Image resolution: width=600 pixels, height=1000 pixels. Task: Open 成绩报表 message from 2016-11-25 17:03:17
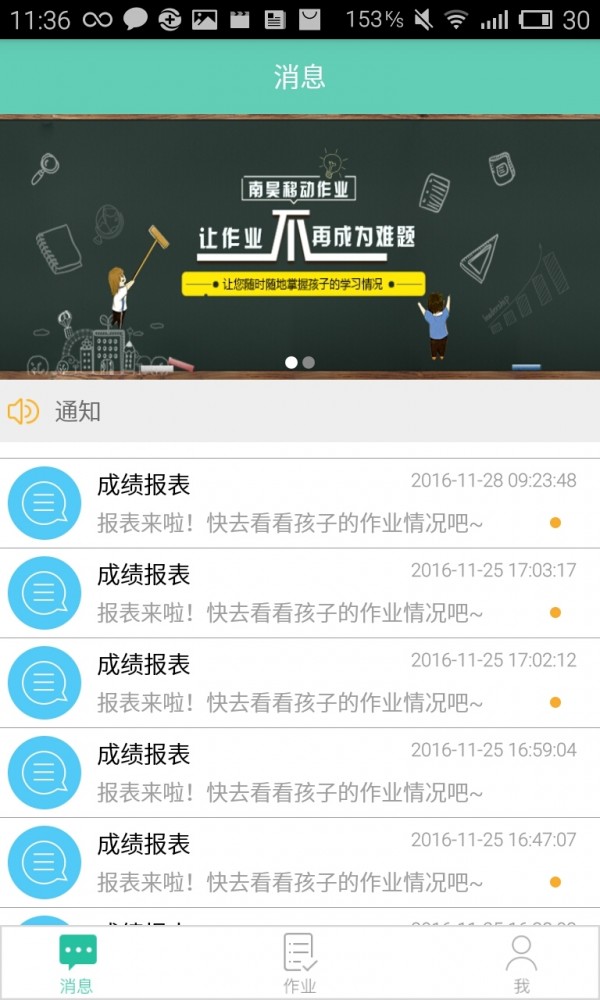click(300, 593)
